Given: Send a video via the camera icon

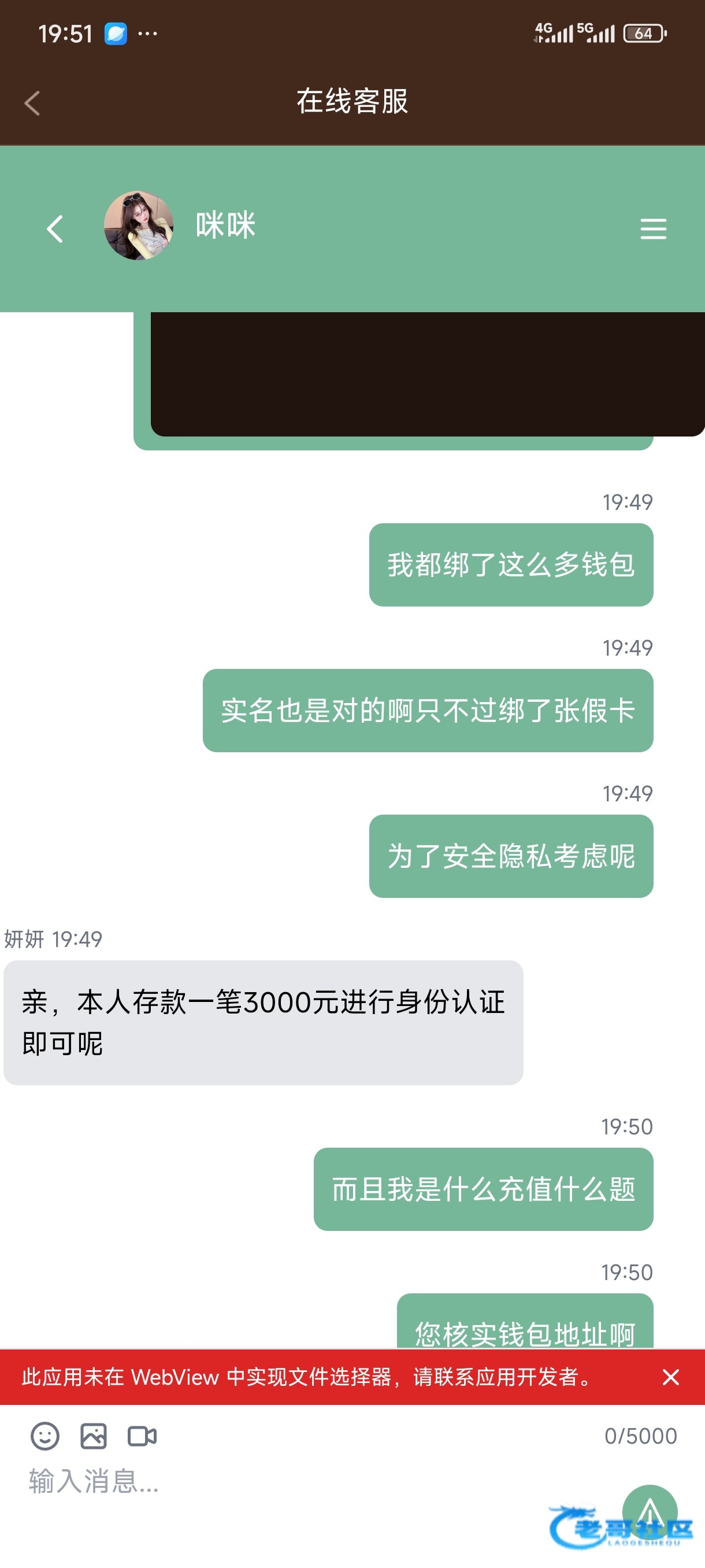Looking at the screenshot, I should pos(142,1437).
